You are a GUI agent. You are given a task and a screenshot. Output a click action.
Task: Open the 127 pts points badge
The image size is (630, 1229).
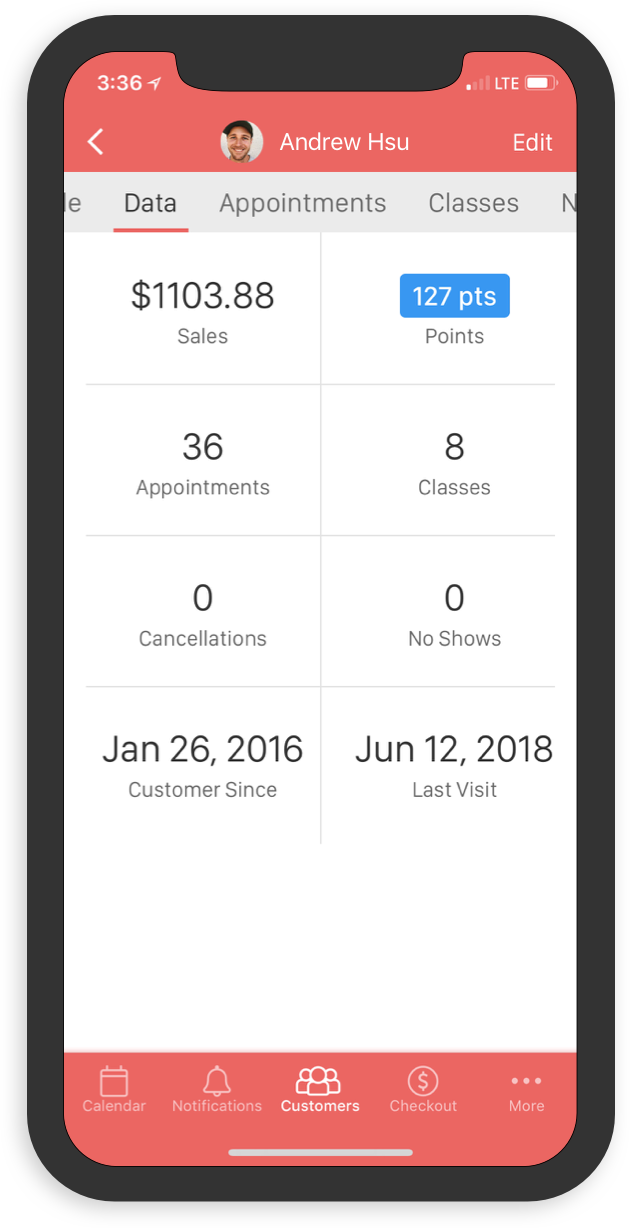[455, 296]
